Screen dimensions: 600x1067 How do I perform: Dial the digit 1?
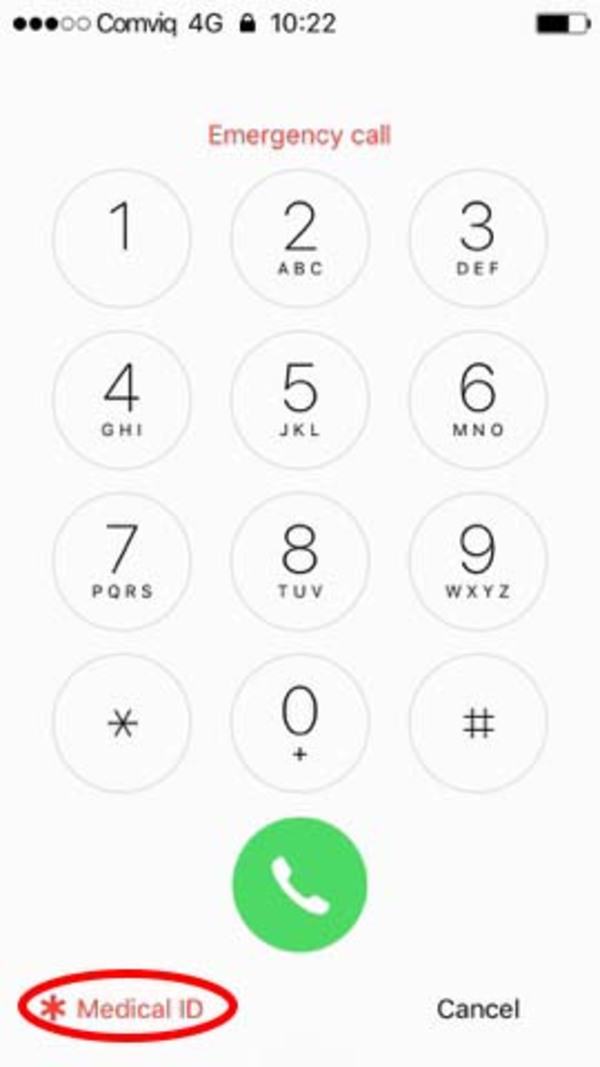pyautogui.click(x=122, y=238)
